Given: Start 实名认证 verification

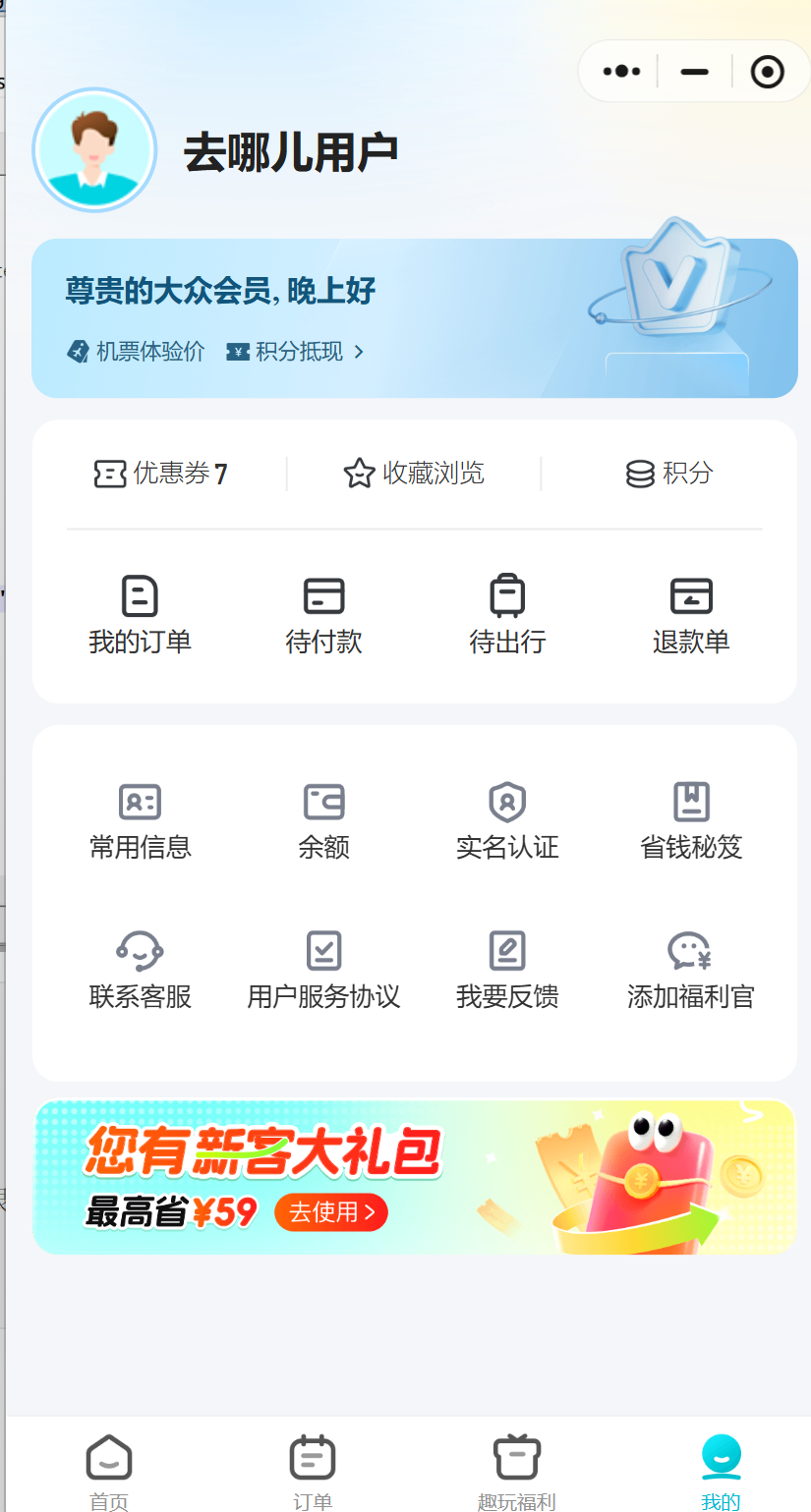Looking at the screenshot, I should (507, 821).
